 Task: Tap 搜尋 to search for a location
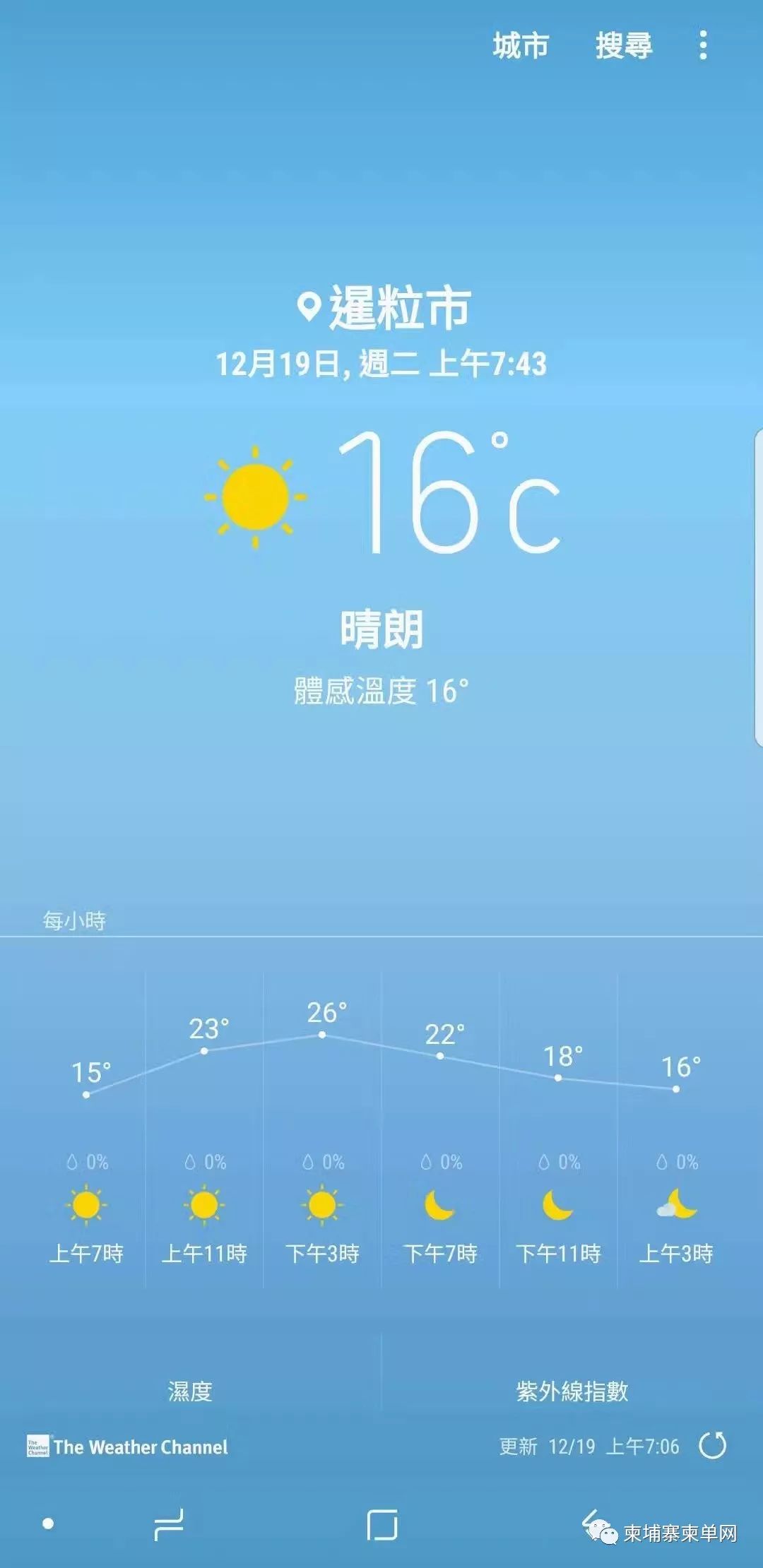(623, 46)
